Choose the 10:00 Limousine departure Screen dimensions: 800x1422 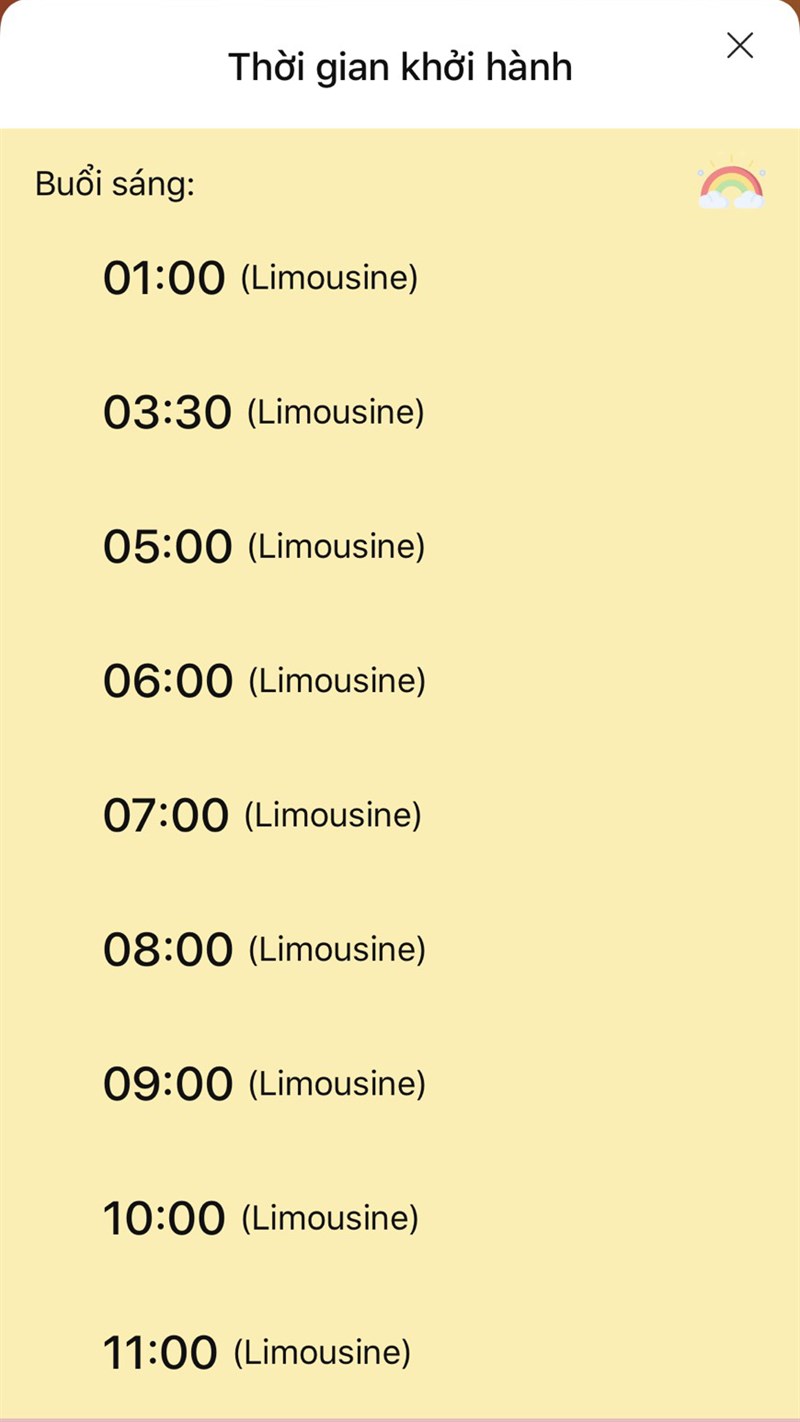coord(260,1218)
